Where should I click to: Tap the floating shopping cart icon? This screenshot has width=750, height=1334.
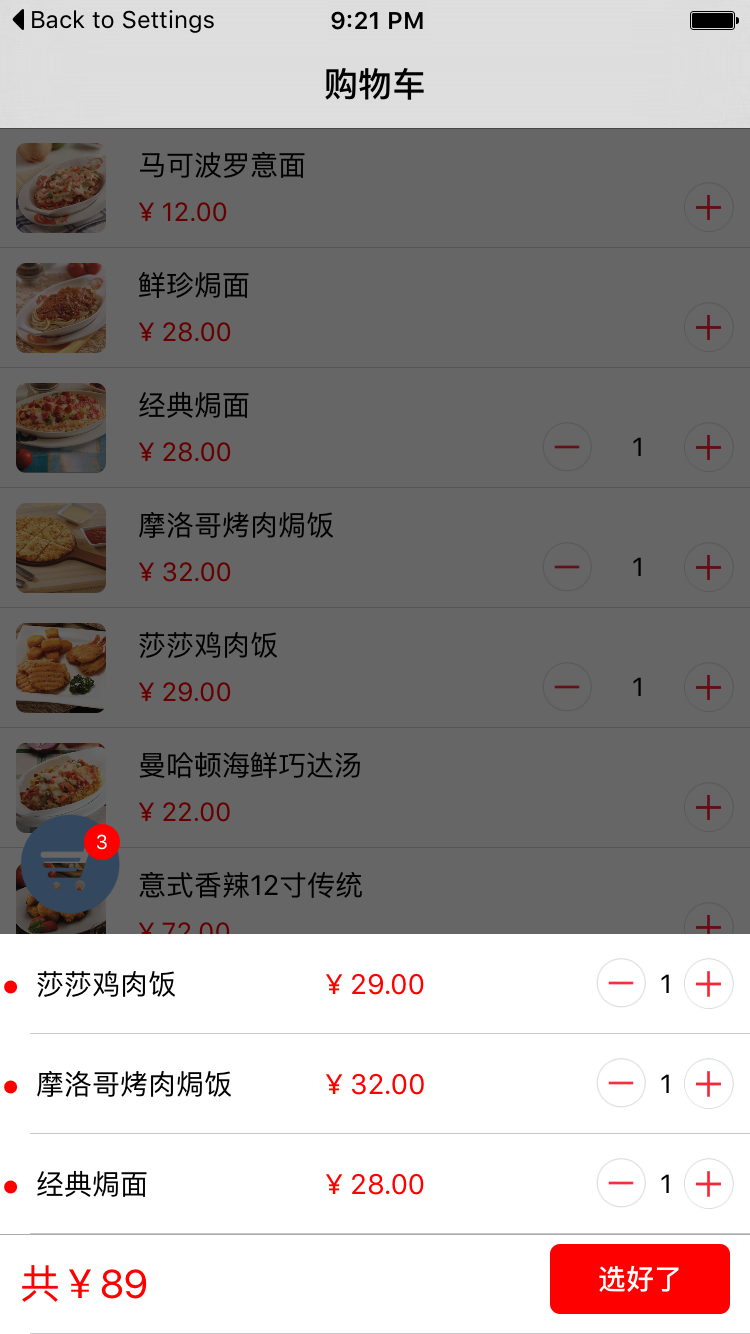tap(70, 865)
